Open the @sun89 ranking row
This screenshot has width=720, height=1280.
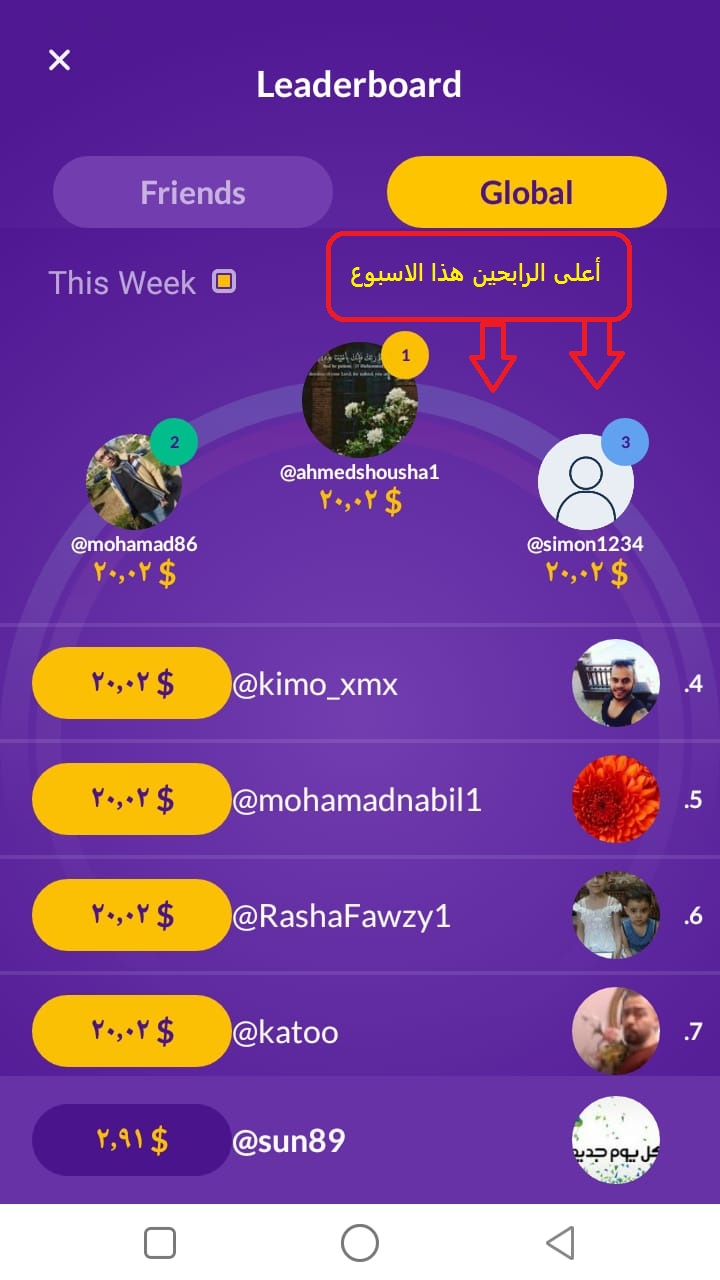tap(360, 1140)
